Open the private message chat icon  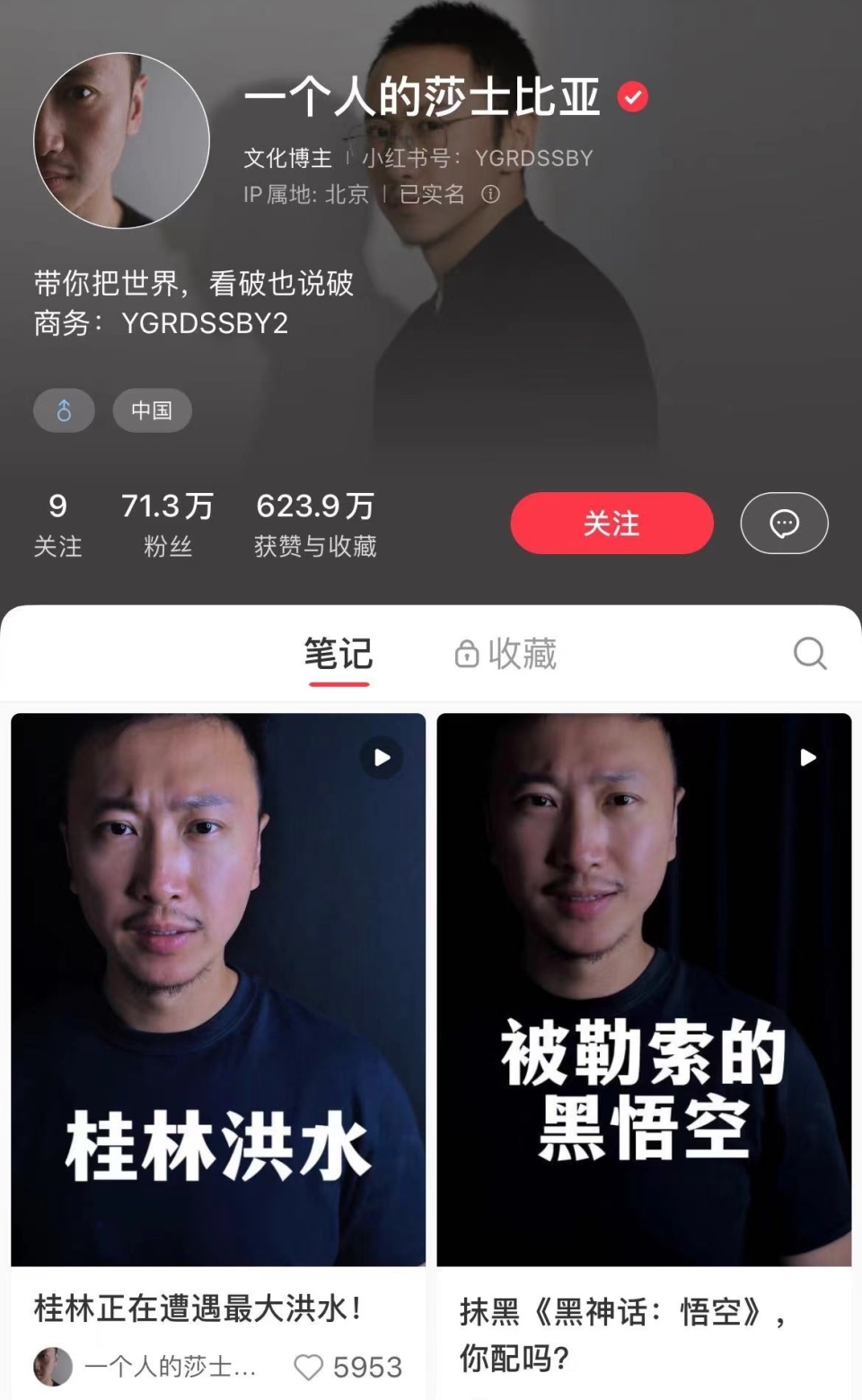(784, 523)
